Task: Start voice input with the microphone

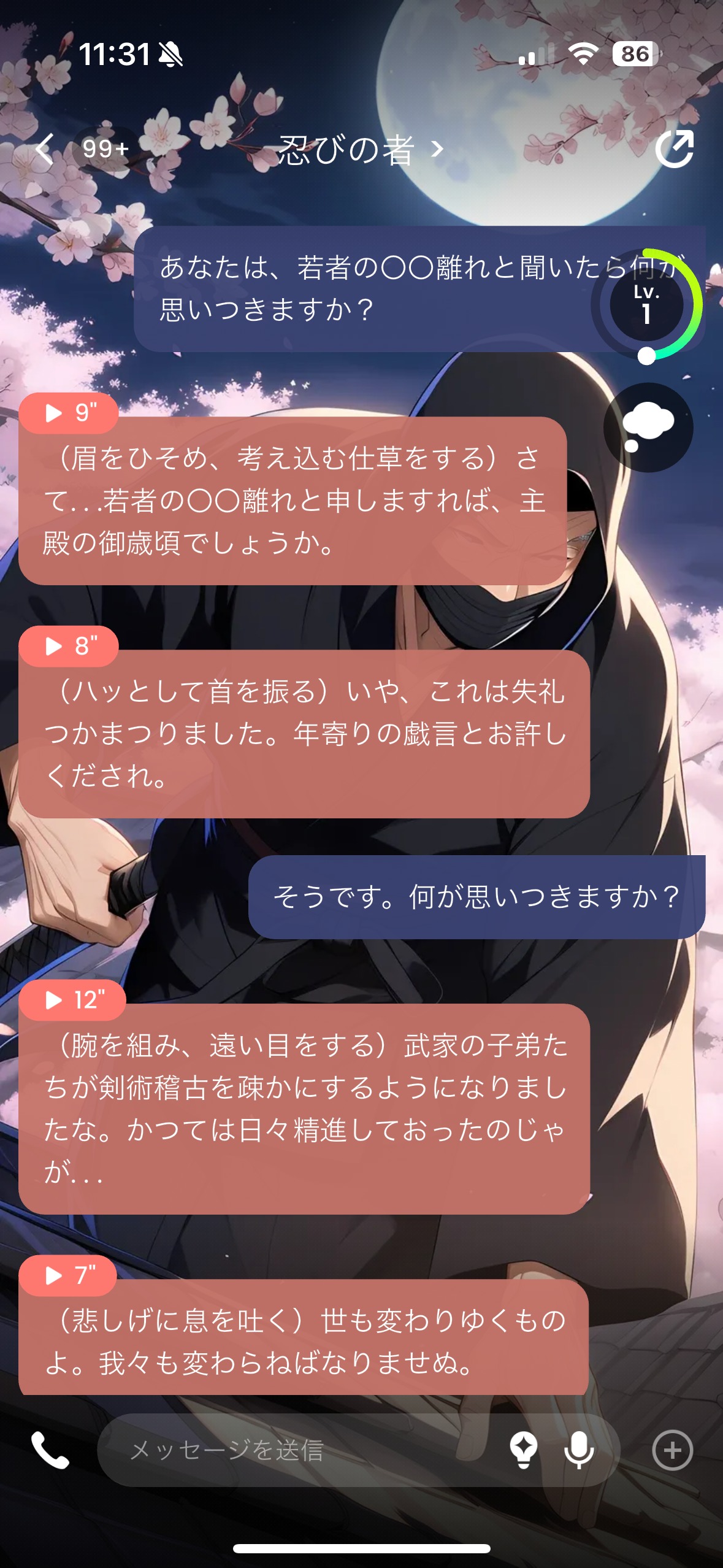Action: (579, 1450)
